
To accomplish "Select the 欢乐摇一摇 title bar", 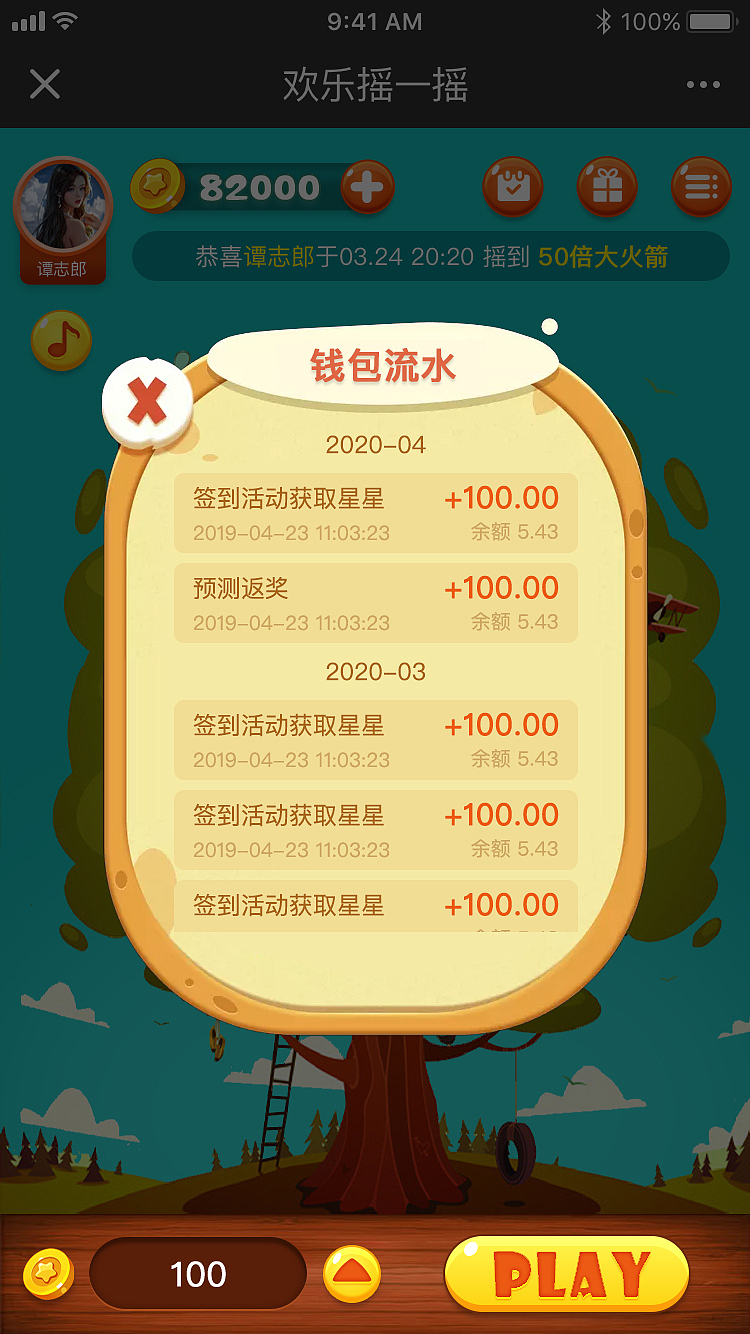I will coord(375,84).
